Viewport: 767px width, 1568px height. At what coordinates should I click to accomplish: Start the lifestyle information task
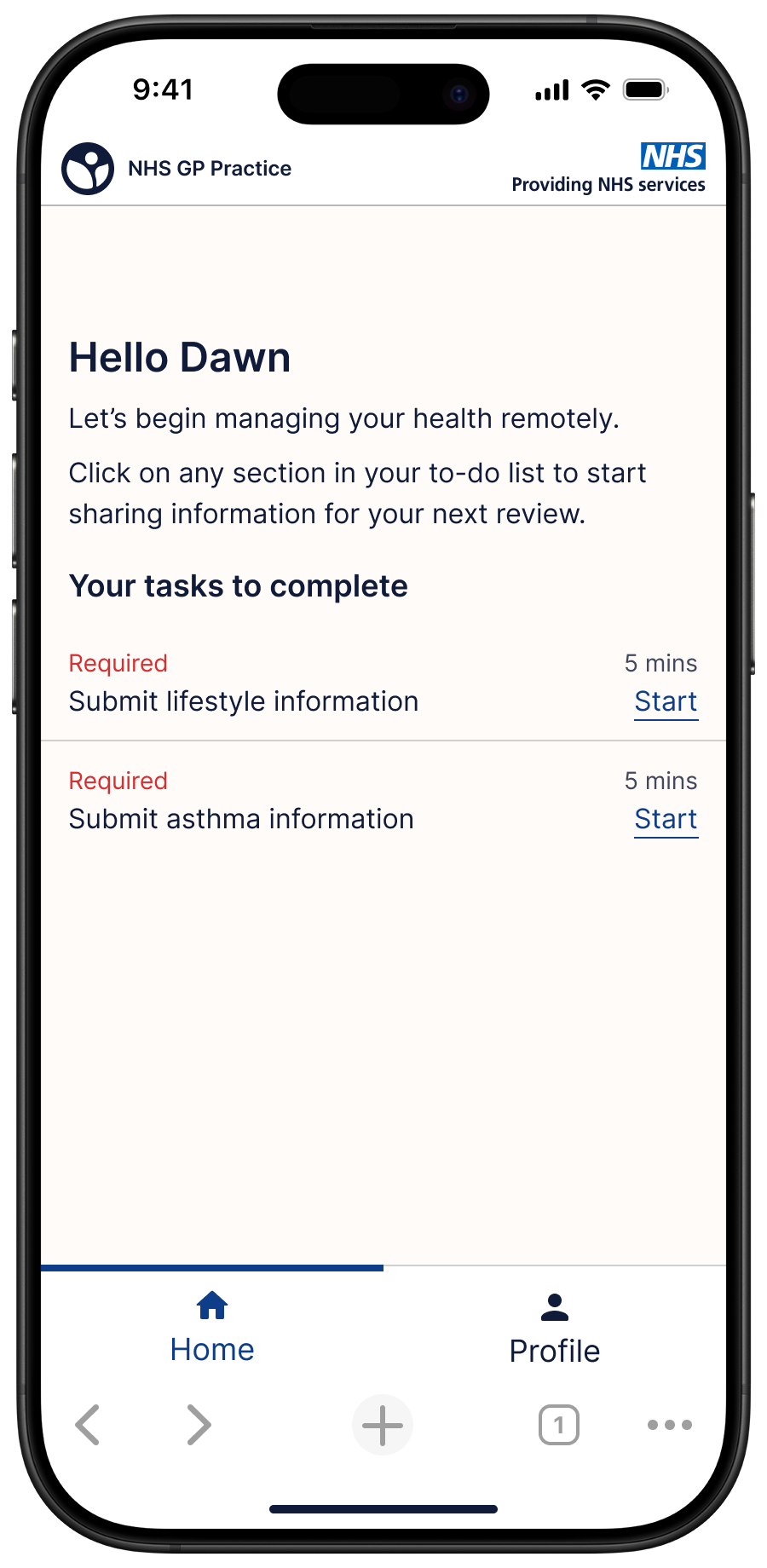666,701
